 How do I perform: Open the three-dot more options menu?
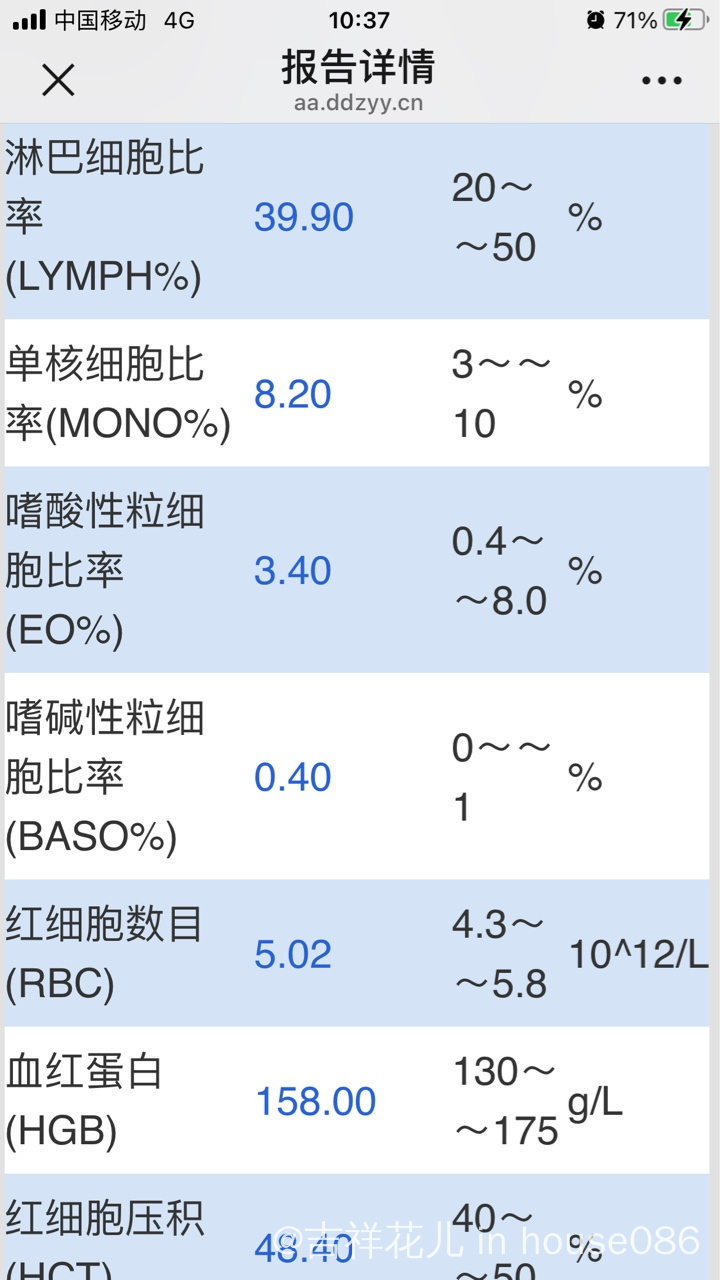[662, 81]
